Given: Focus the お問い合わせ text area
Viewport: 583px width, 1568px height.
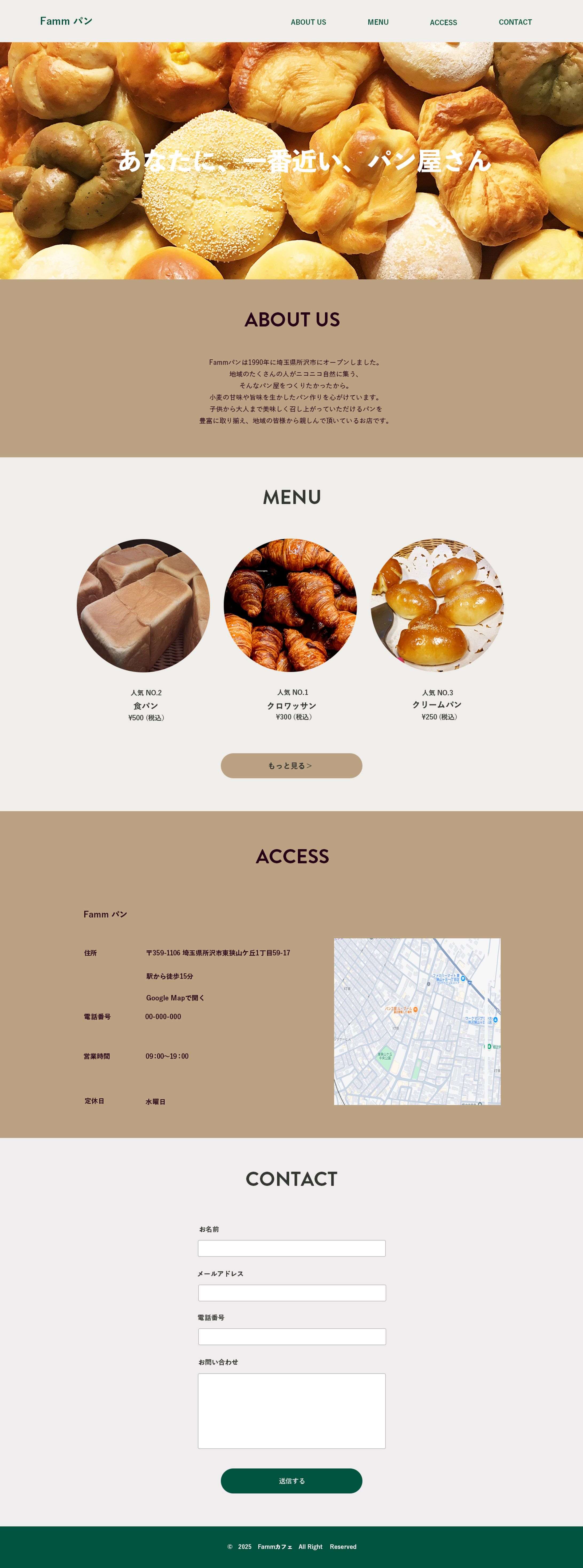Looking at the screenshot, I should [x=291, y=1410].
